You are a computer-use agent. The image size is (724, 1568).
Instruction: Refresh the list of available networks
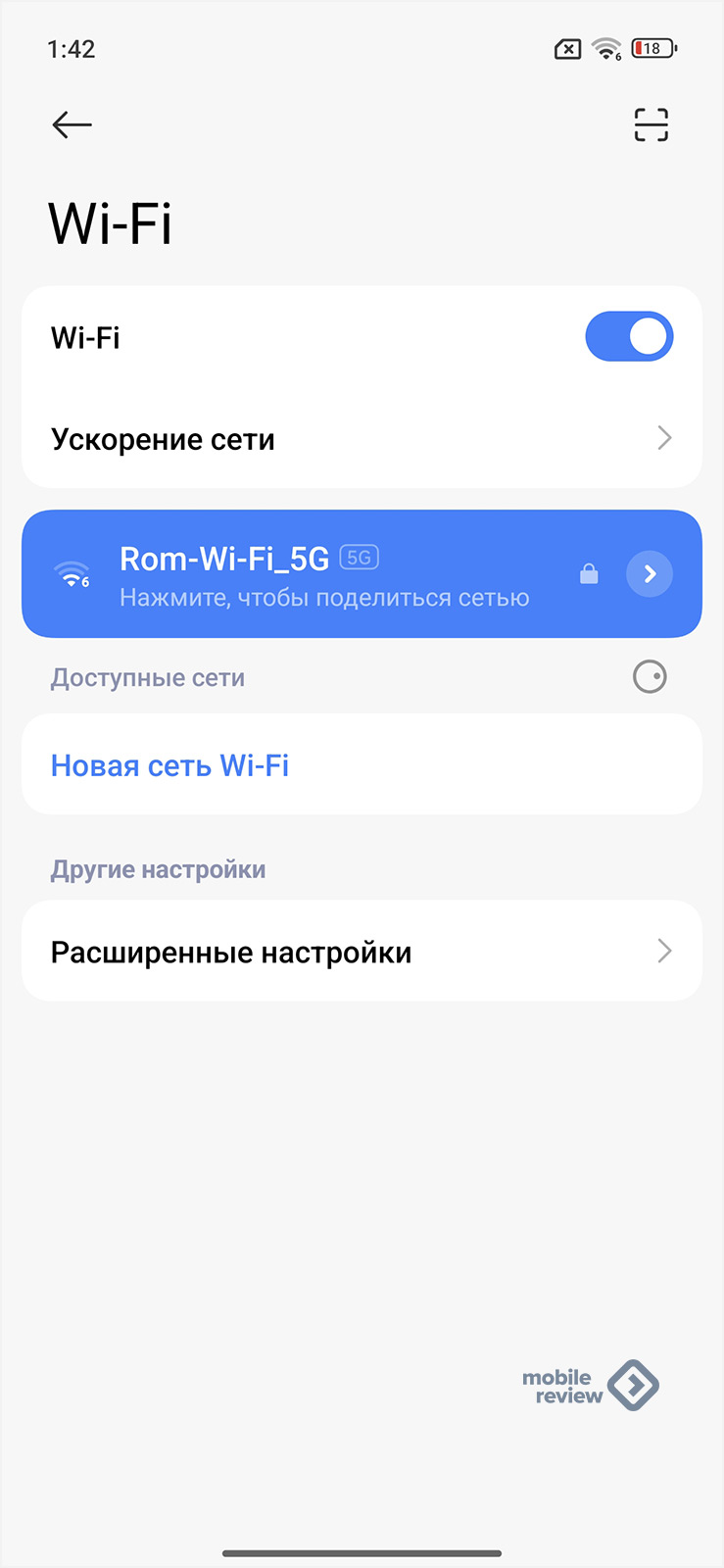[650, 677]
